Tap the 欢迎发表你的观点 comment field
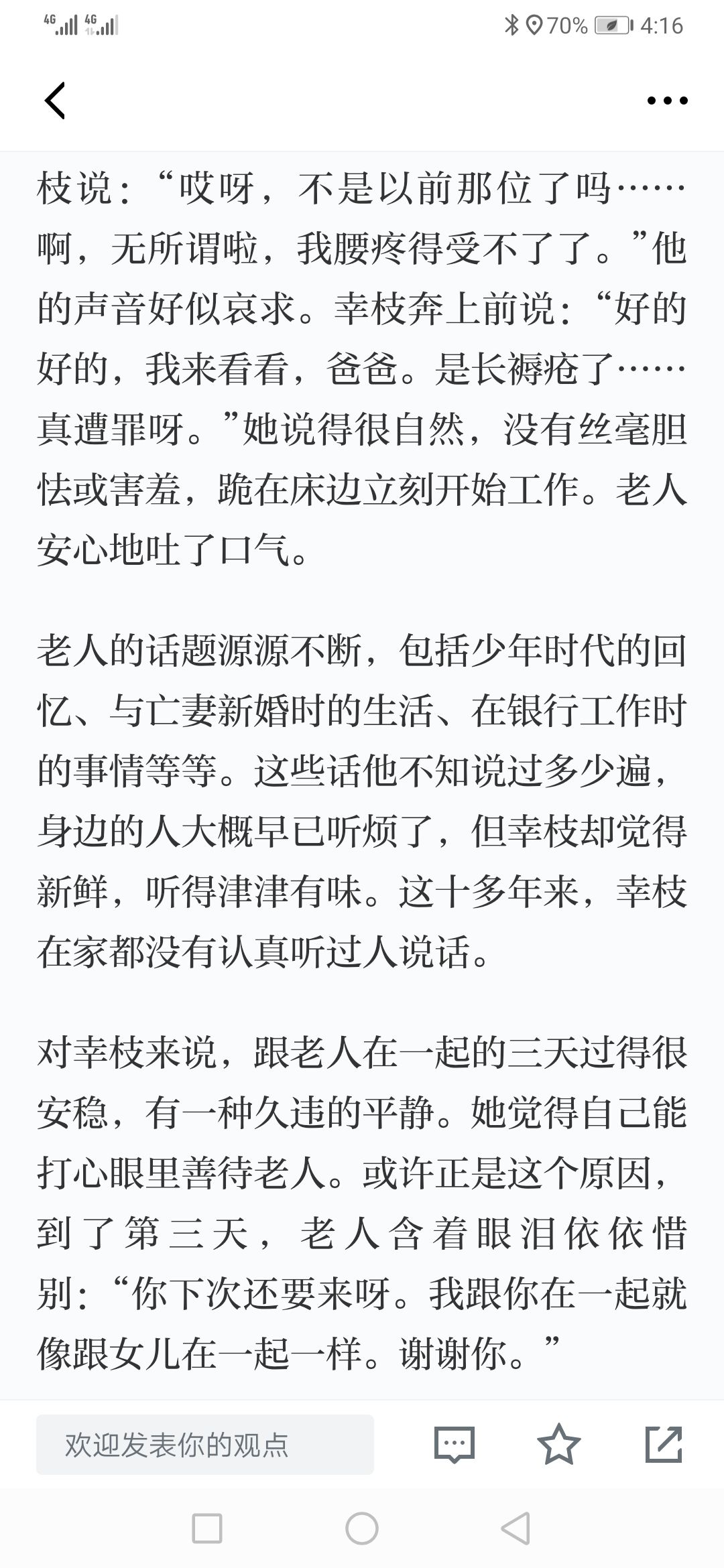This screenshot has height=1568, width=724. [205, 1445]
